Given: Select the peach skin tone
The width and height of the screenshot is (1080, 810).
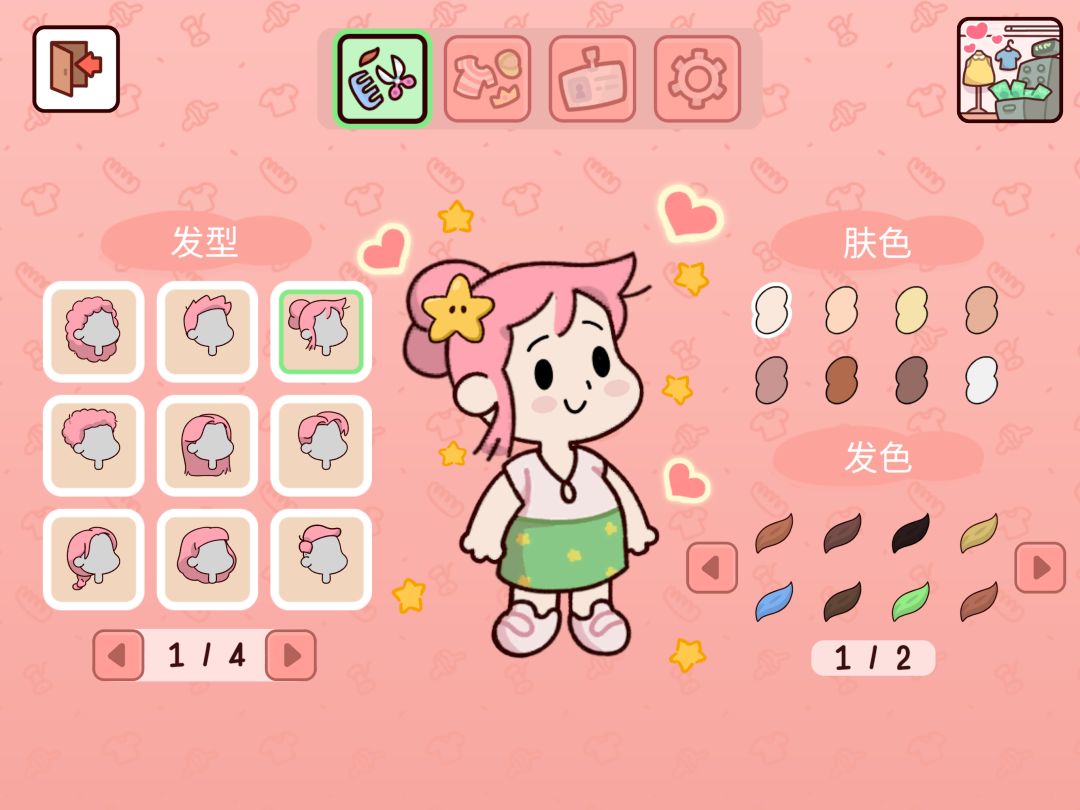Looking at the screenshot, I should click(x=842, y=310).
